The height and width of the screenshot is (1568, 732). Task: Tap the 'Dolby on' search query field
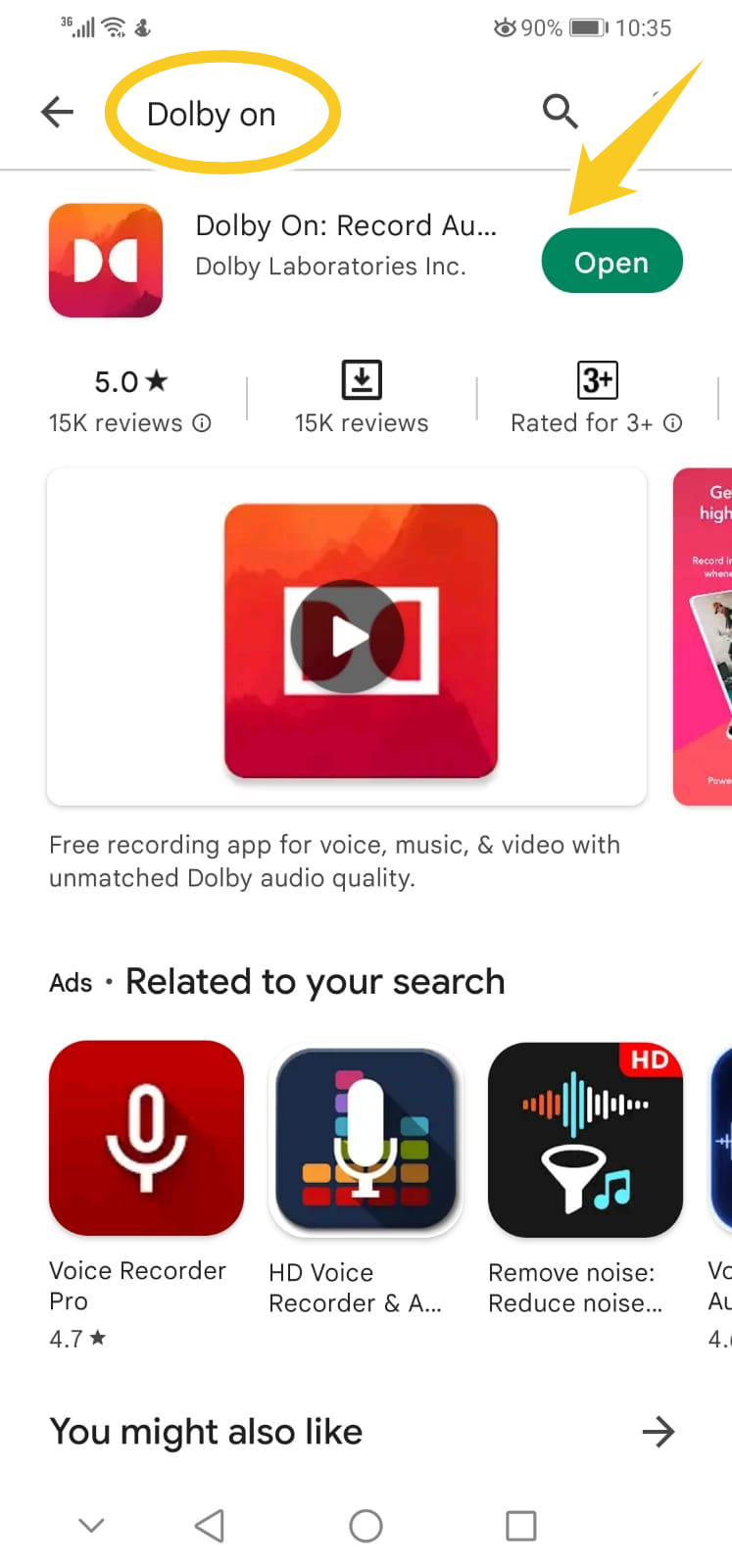point(212,114)
